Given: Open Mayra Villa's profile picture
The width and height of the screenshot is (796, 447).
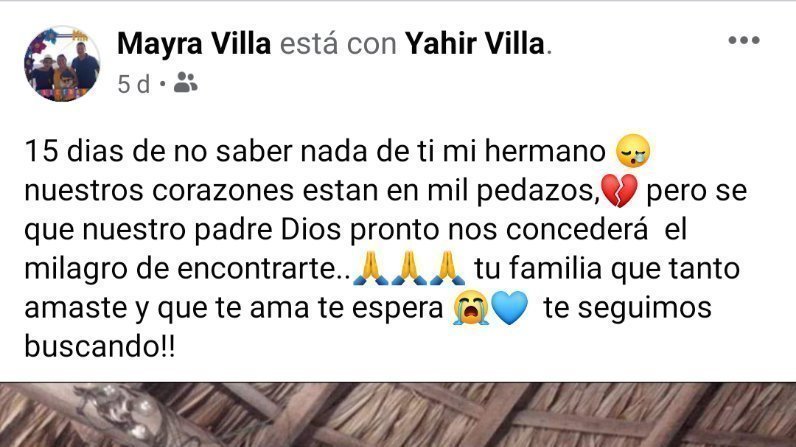Looking at the screenshot, I should (x=63, y=64).
